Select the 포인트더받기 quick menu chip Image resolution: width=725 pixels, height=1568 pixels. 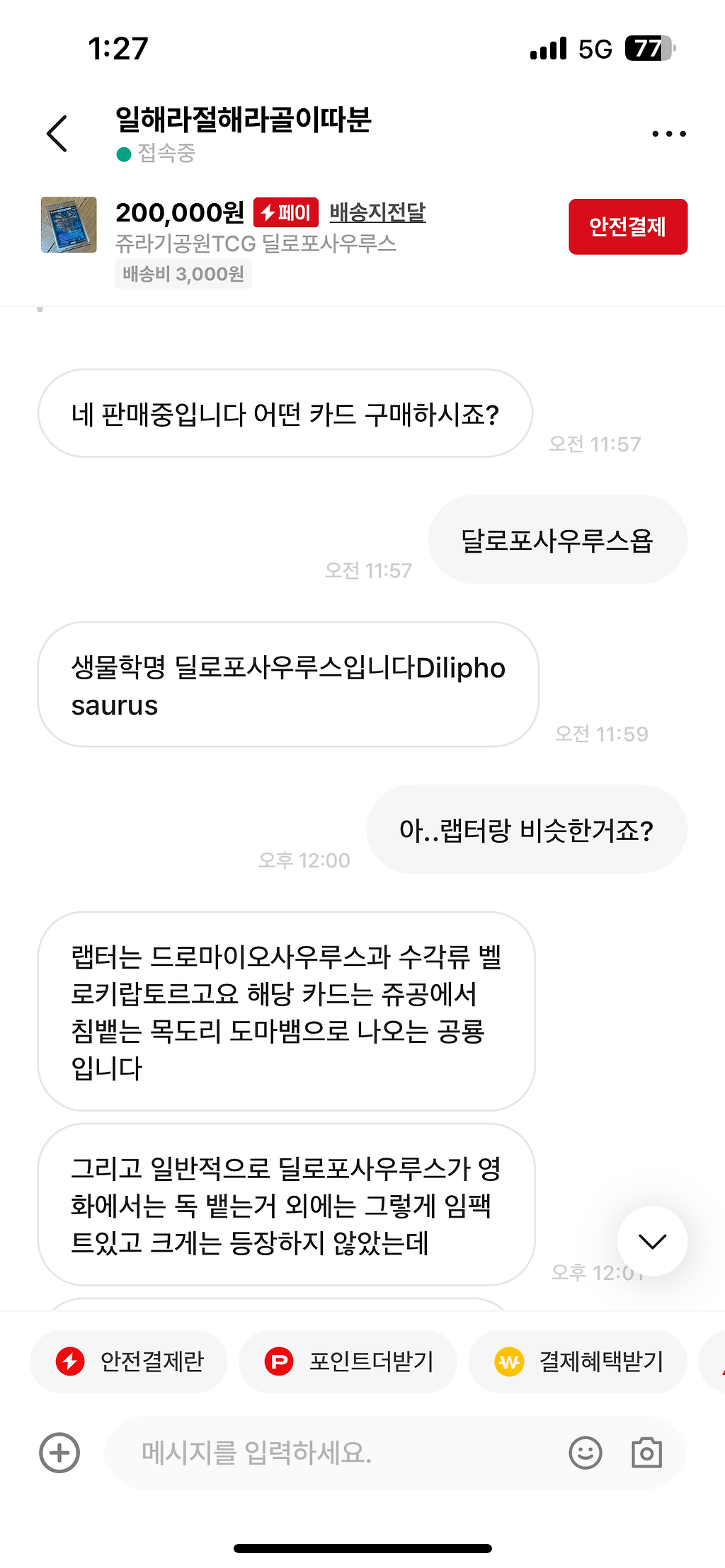[x=348, y=1361]
